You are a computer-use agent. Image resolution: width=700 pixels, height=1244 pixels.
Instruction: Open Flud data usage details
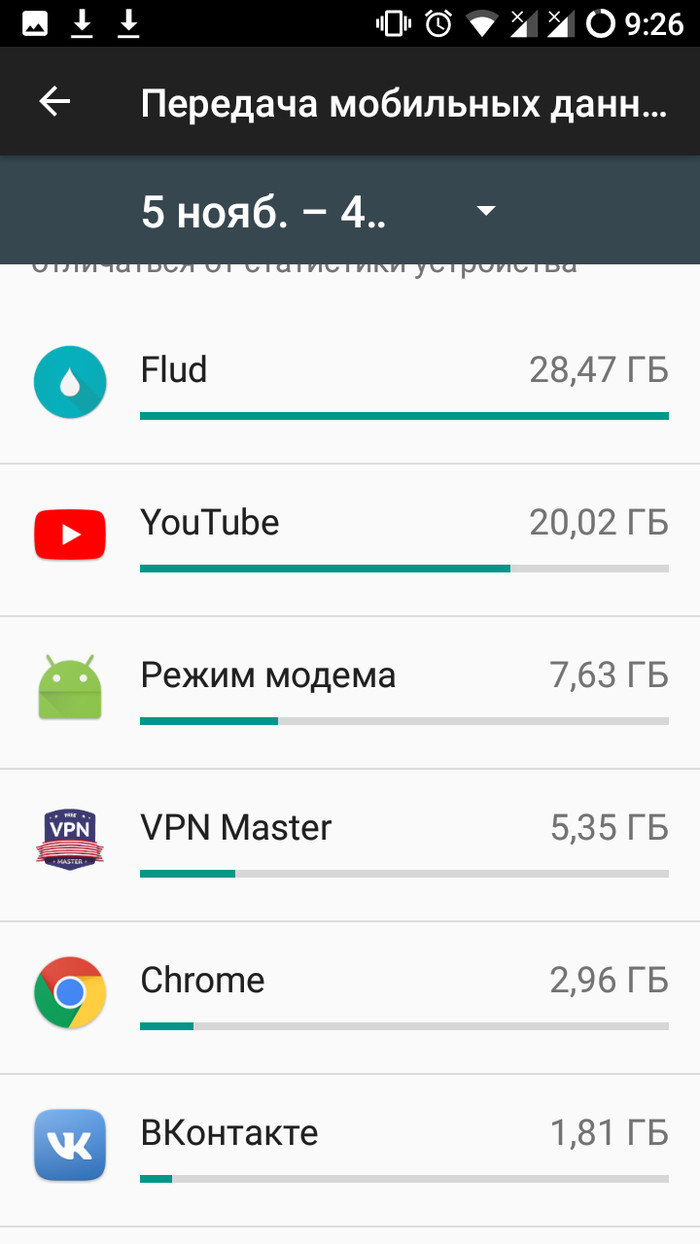coord(350,386)
